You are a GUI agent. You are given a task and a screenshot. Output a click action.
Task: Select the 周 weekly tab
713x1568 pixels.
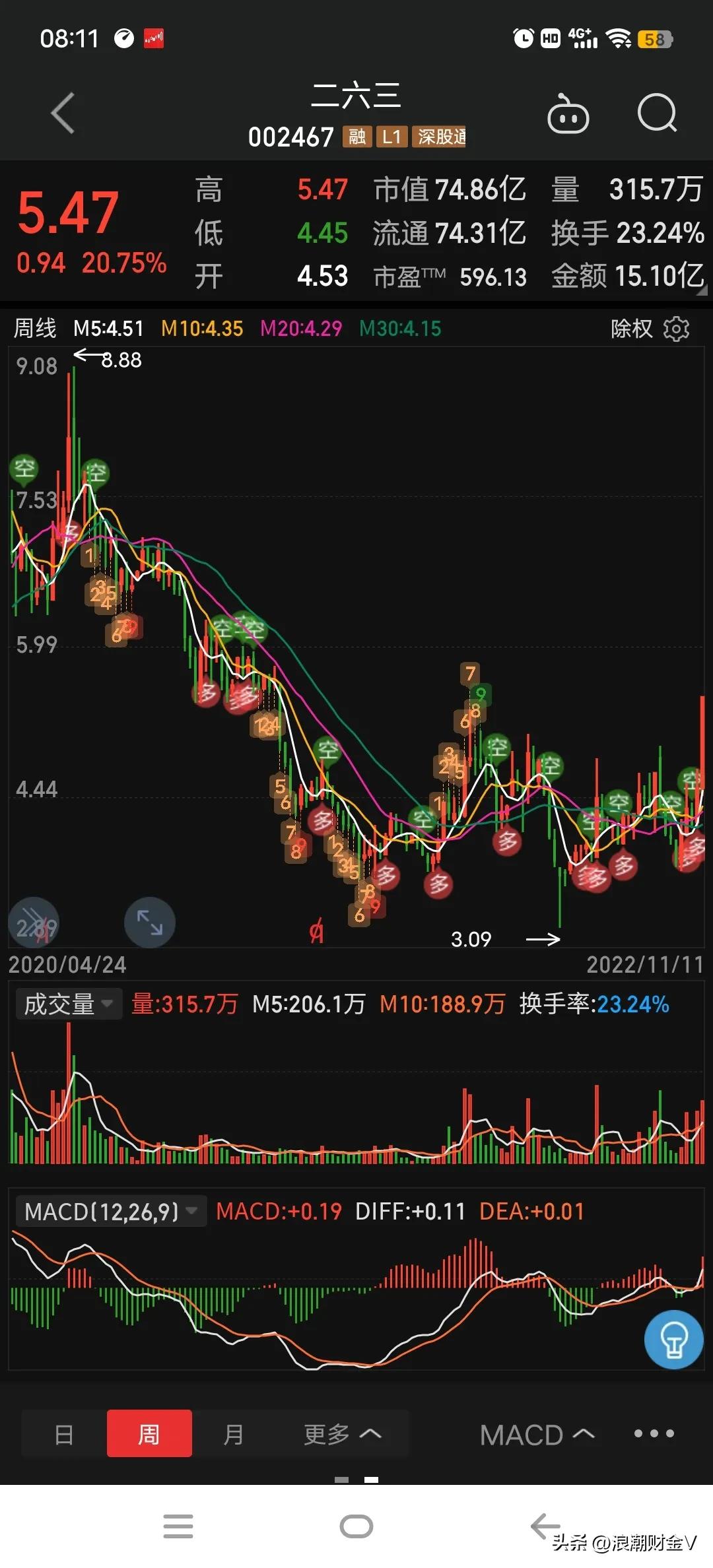(x=149, y=1434)
